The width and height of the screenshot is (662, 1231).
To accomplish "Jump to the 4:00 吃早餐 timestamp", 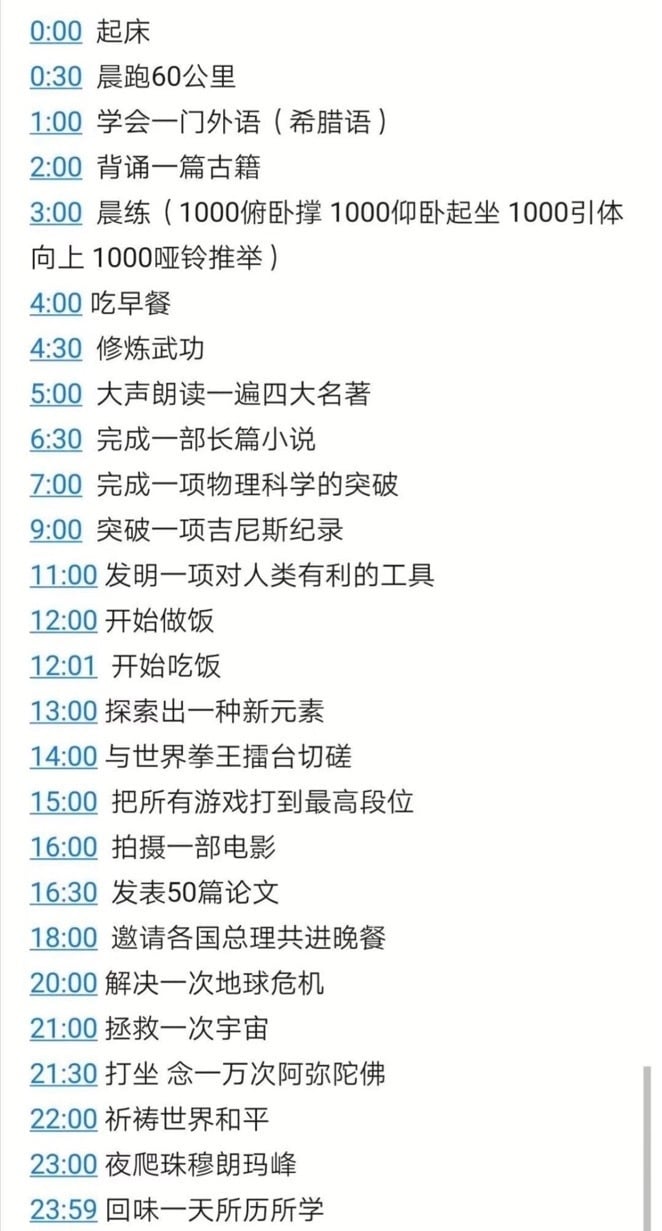I will coord(56,303).
